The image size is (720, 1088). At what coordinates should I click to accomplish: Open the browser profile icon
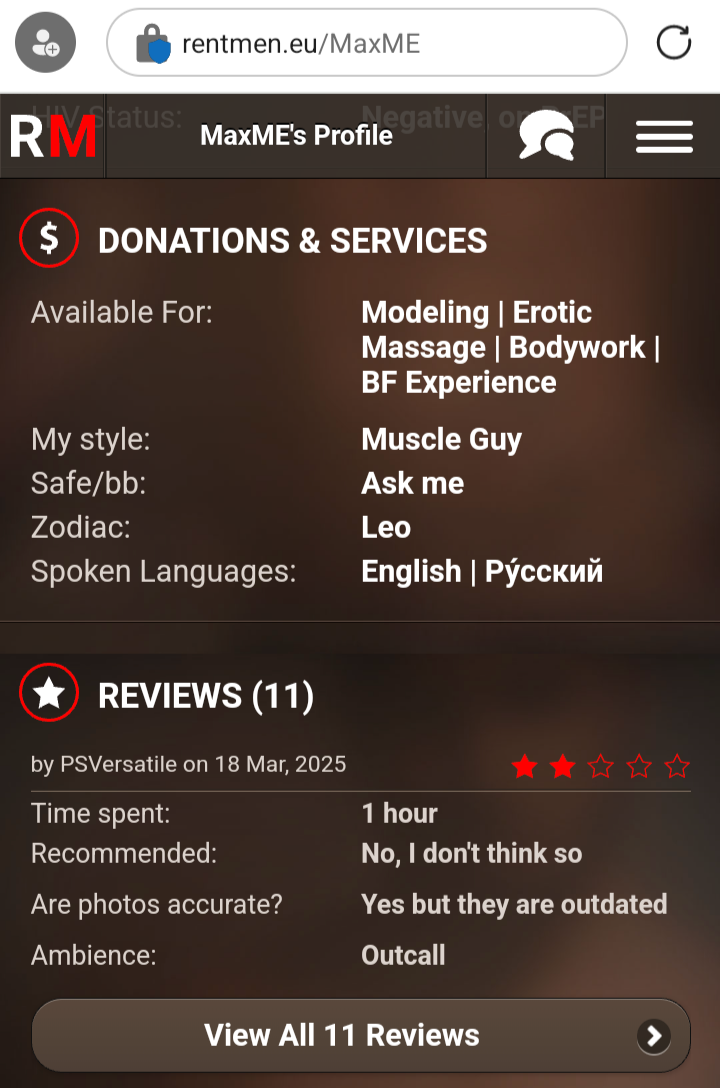(x=45, y=43)
